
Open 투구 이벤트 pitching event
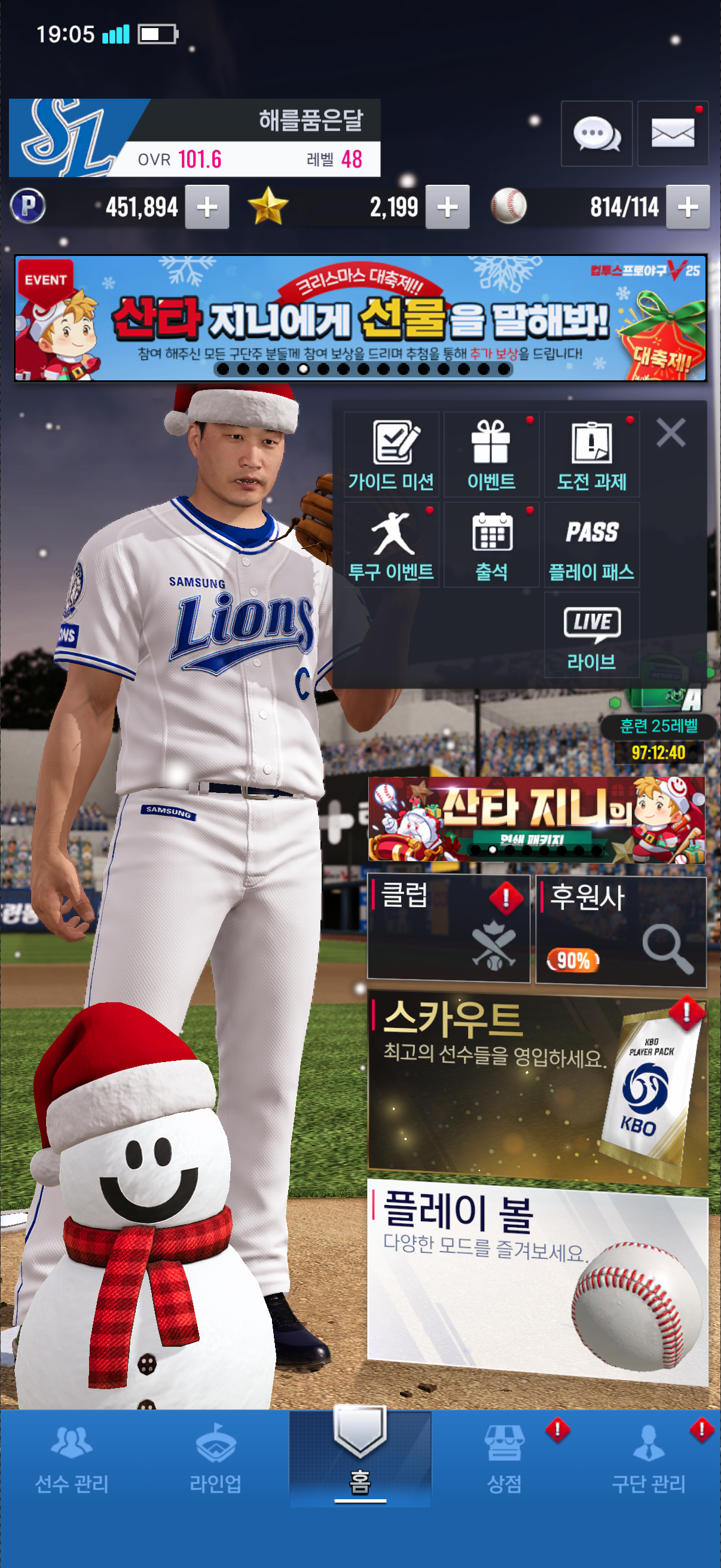tap(391, 545)
